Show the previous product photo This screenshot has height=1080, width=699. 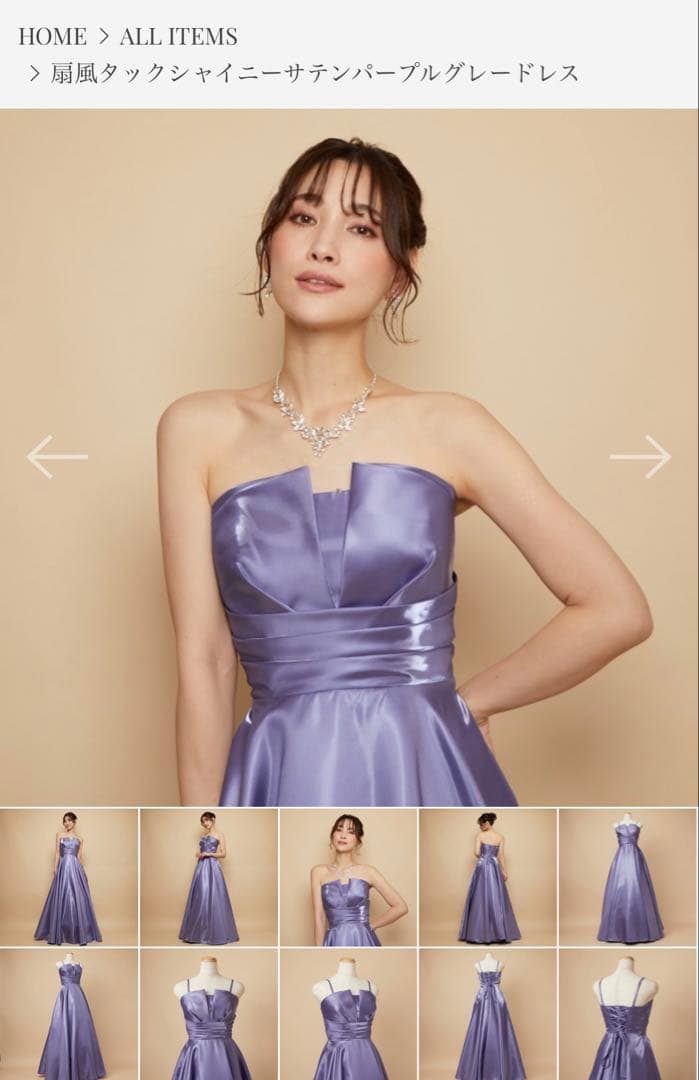coord(57,457)
